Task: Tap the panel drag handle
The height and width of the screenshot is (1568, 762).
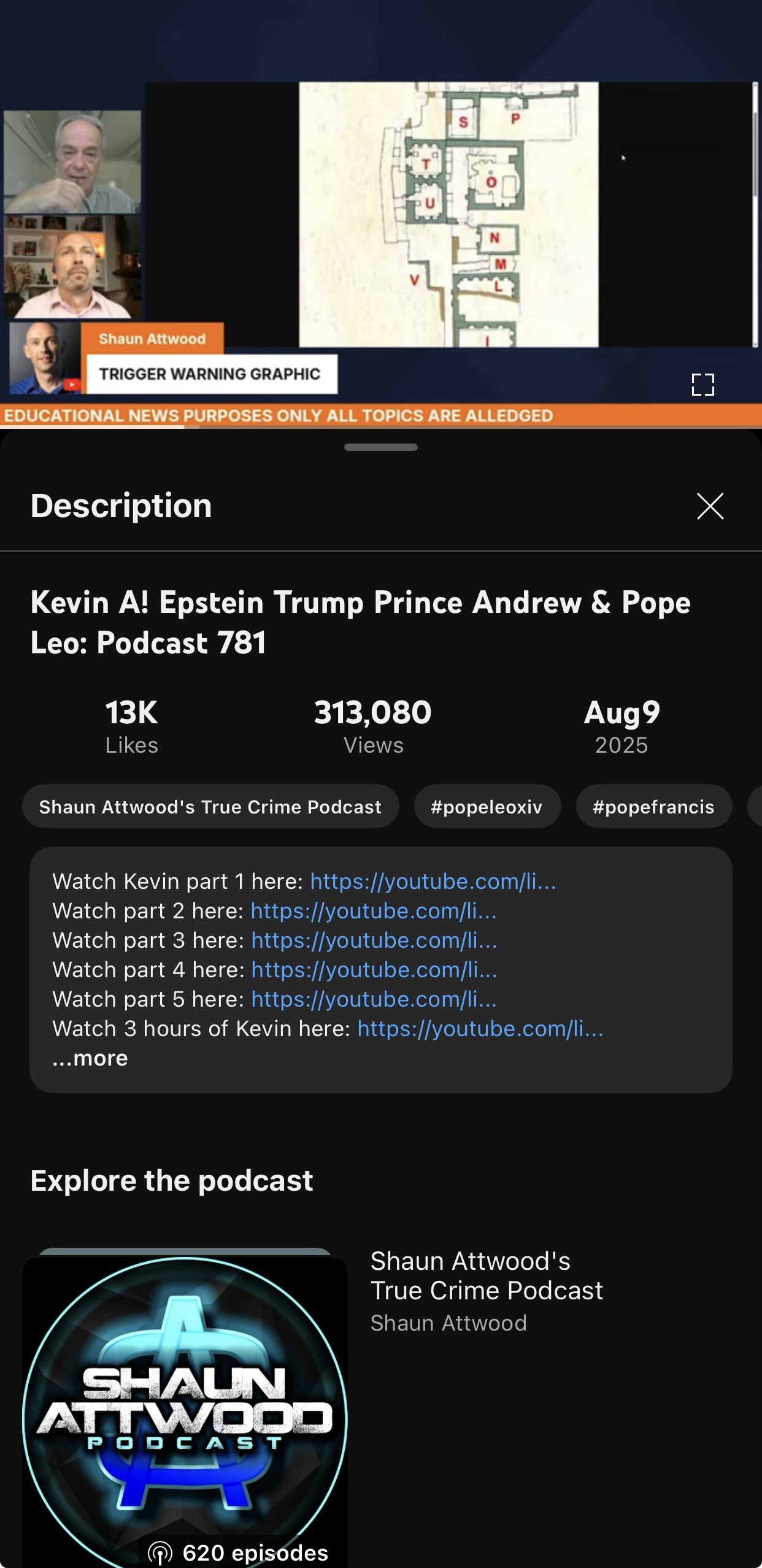Action: 380,447
